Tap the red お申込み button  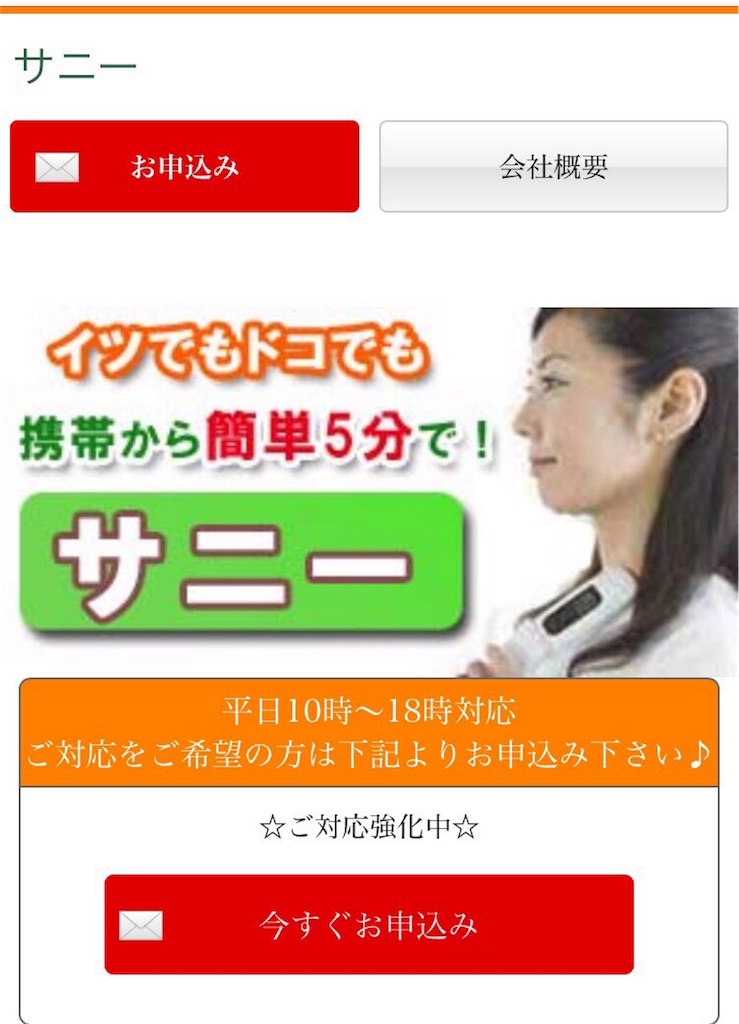(184, 167)
